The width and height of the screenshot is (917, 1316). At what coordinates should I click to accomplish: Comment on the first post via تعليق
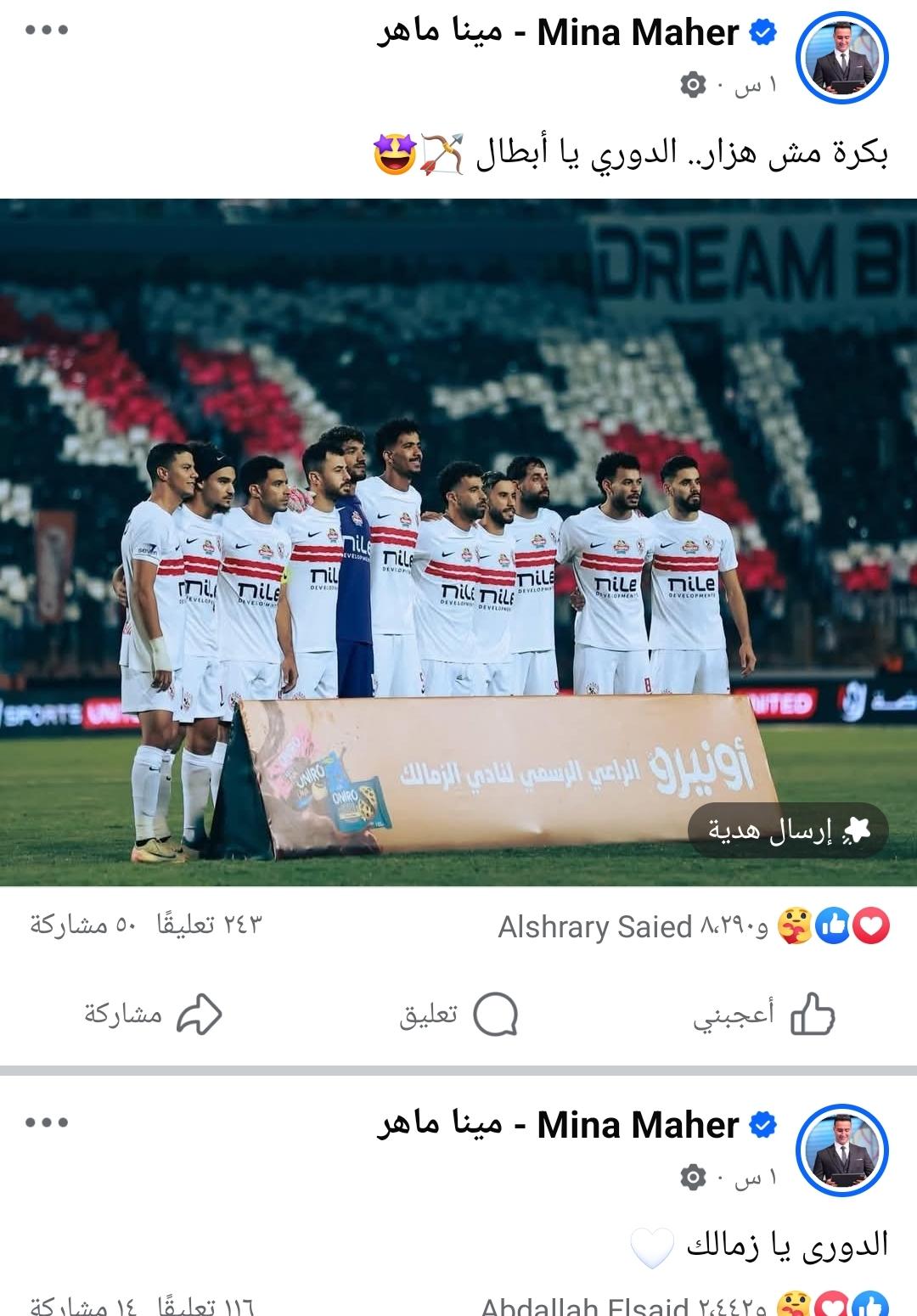(458, 1014)
